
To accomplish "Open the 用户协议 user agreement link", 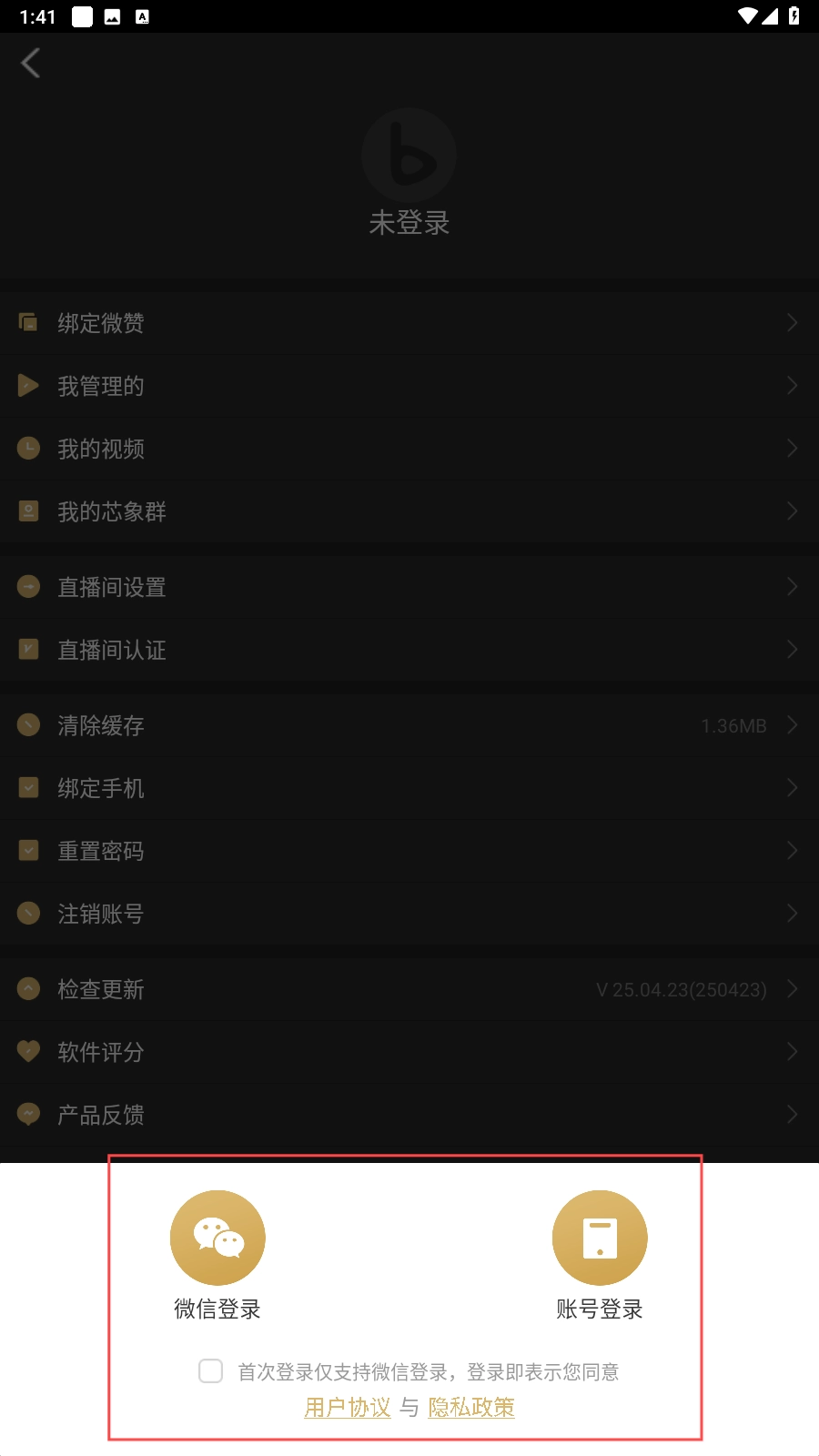I will click(x=348, y=1408).
